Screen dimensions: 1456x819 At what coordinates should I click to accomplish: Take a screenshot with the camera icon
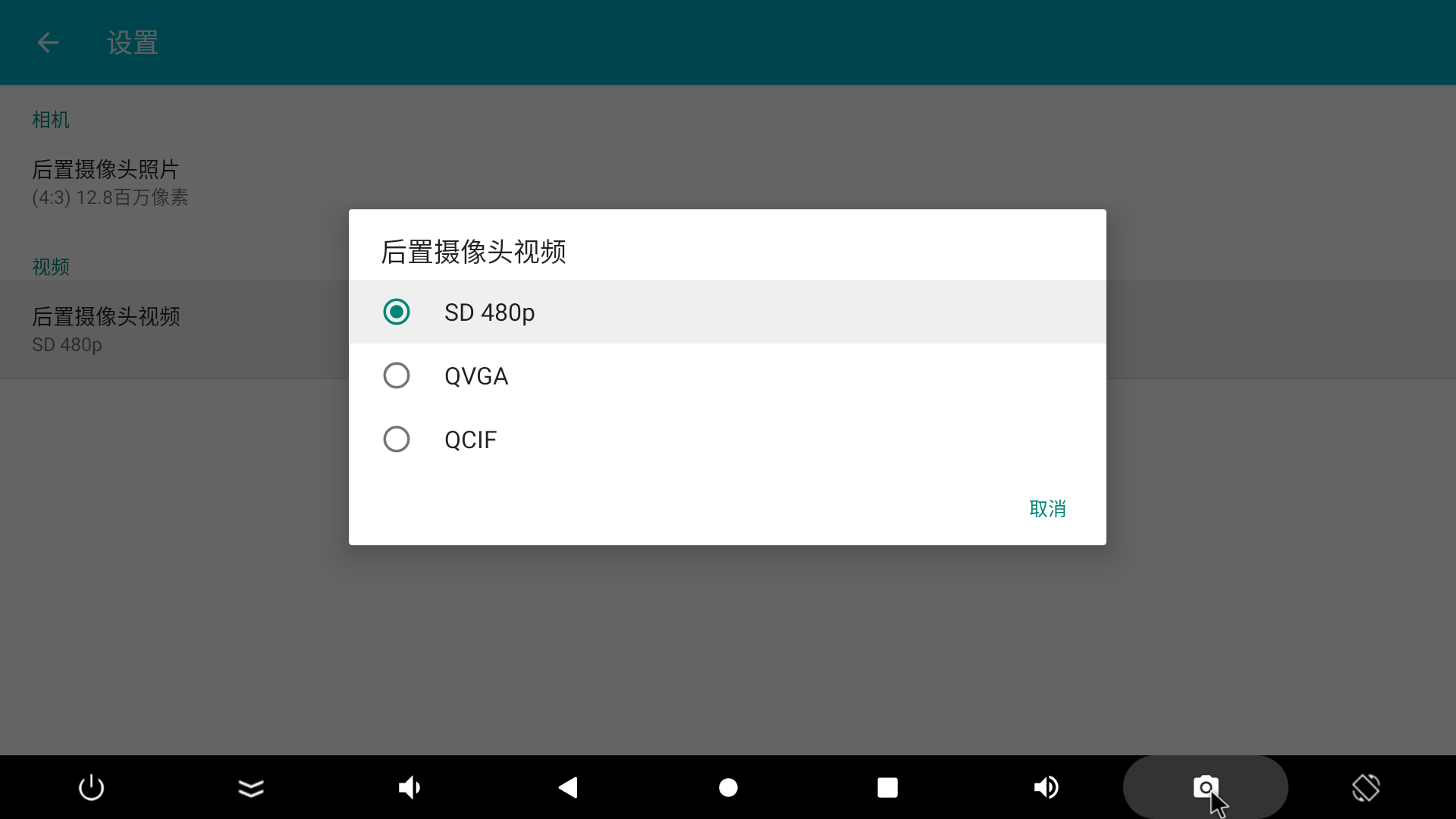[x=1205, y=787]
